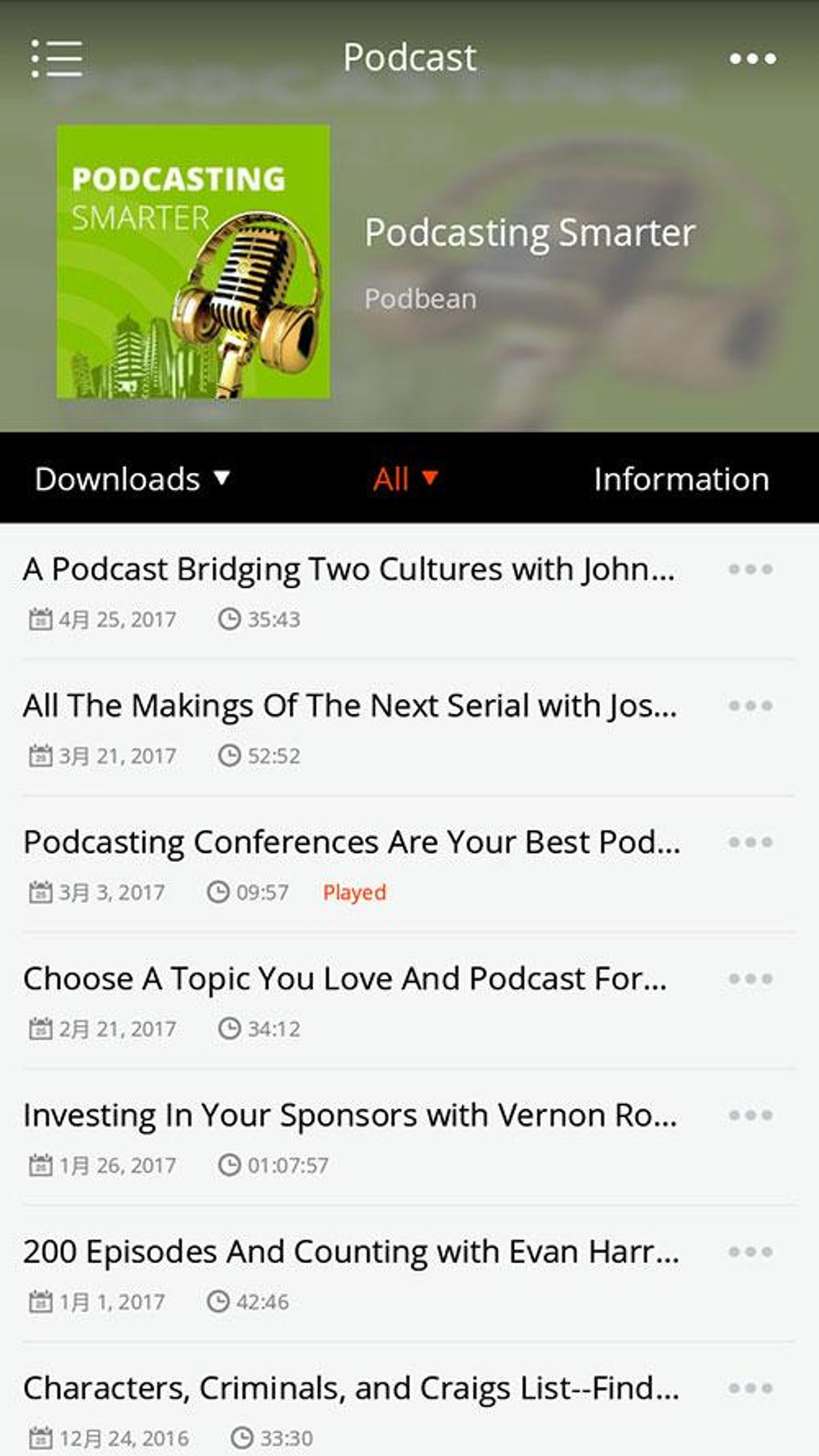View the Podcasting Smarter cover art
This screenshot has height=1456, width=819.
pos(193,262)
